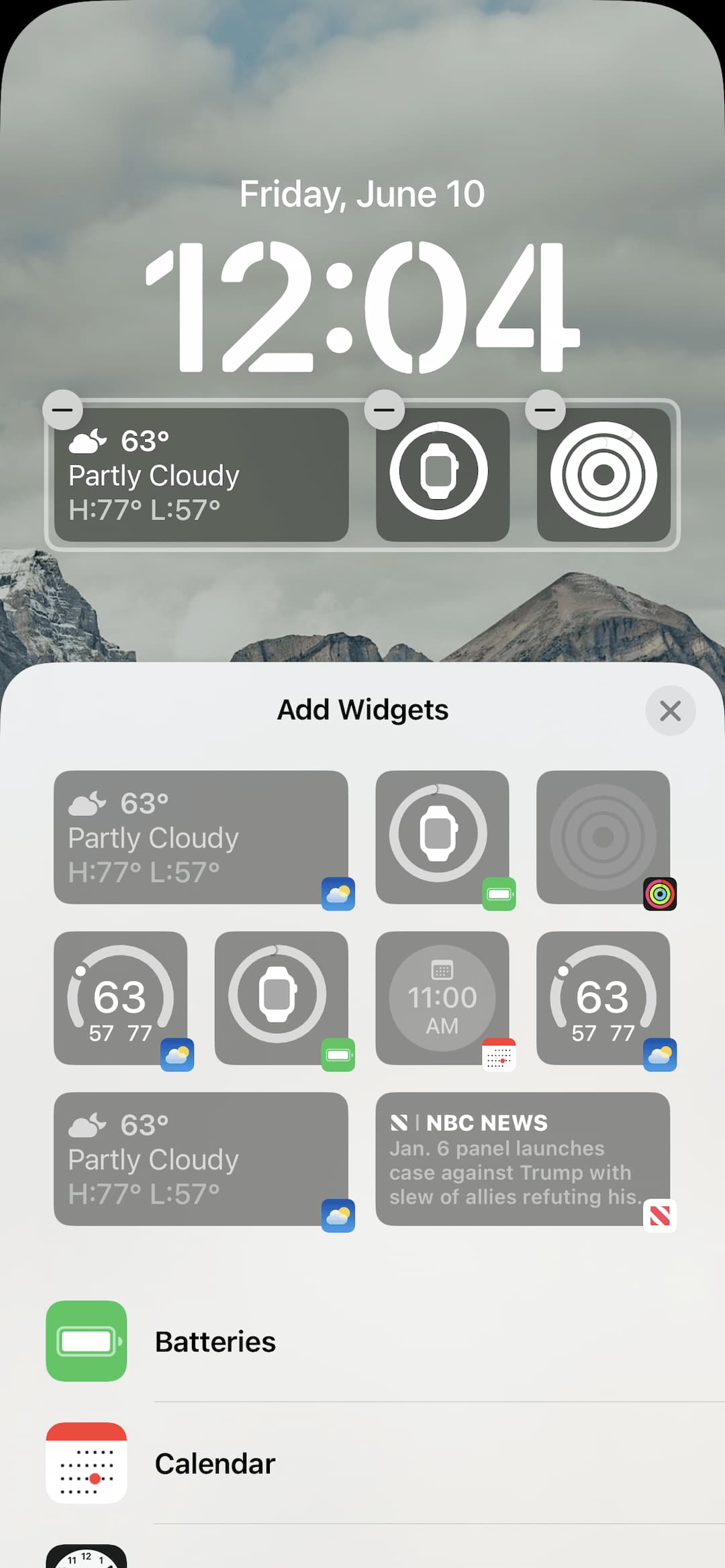Remove the watch battery widget from lock screen
Viewport: 725px width, 1568px height.
pyautogui.click(x=384, y=409)
